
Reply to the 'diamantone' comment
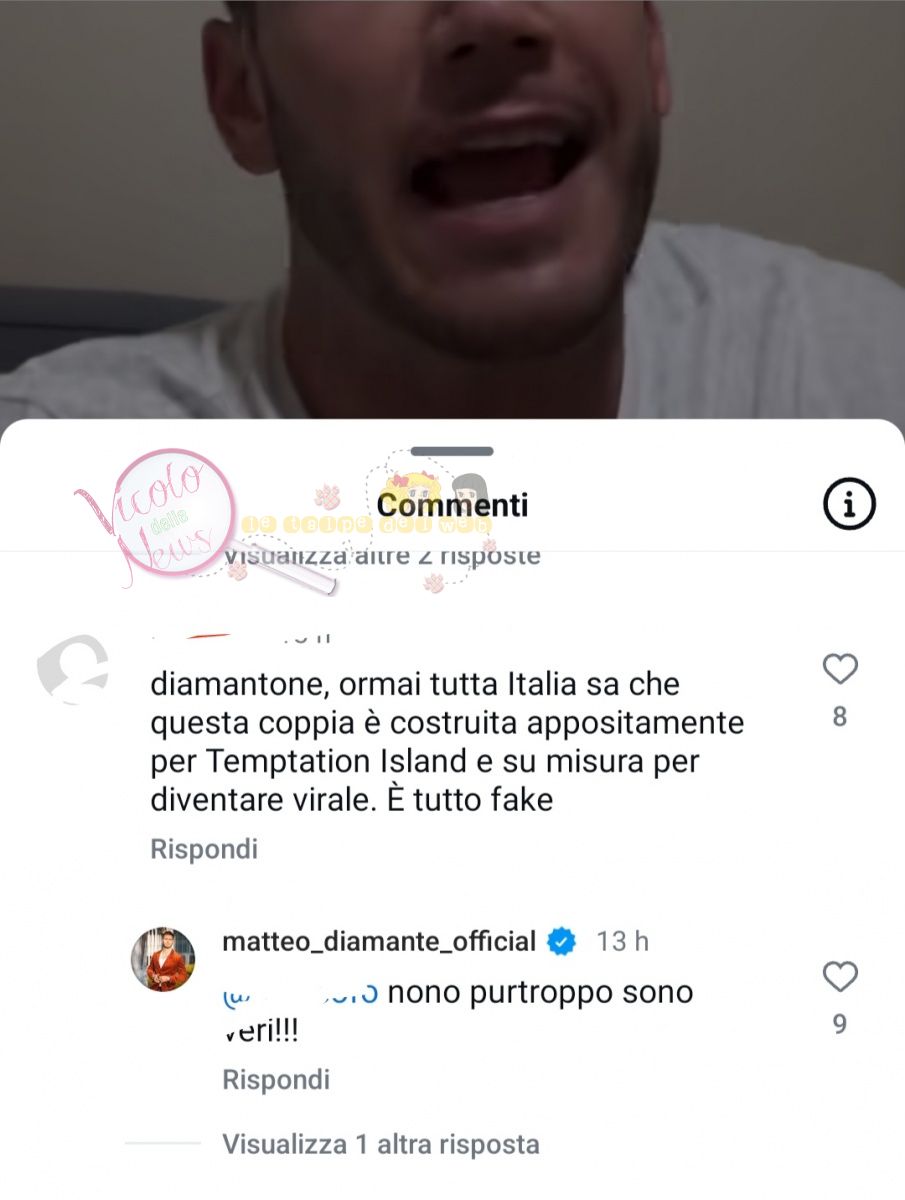[204, 849]
